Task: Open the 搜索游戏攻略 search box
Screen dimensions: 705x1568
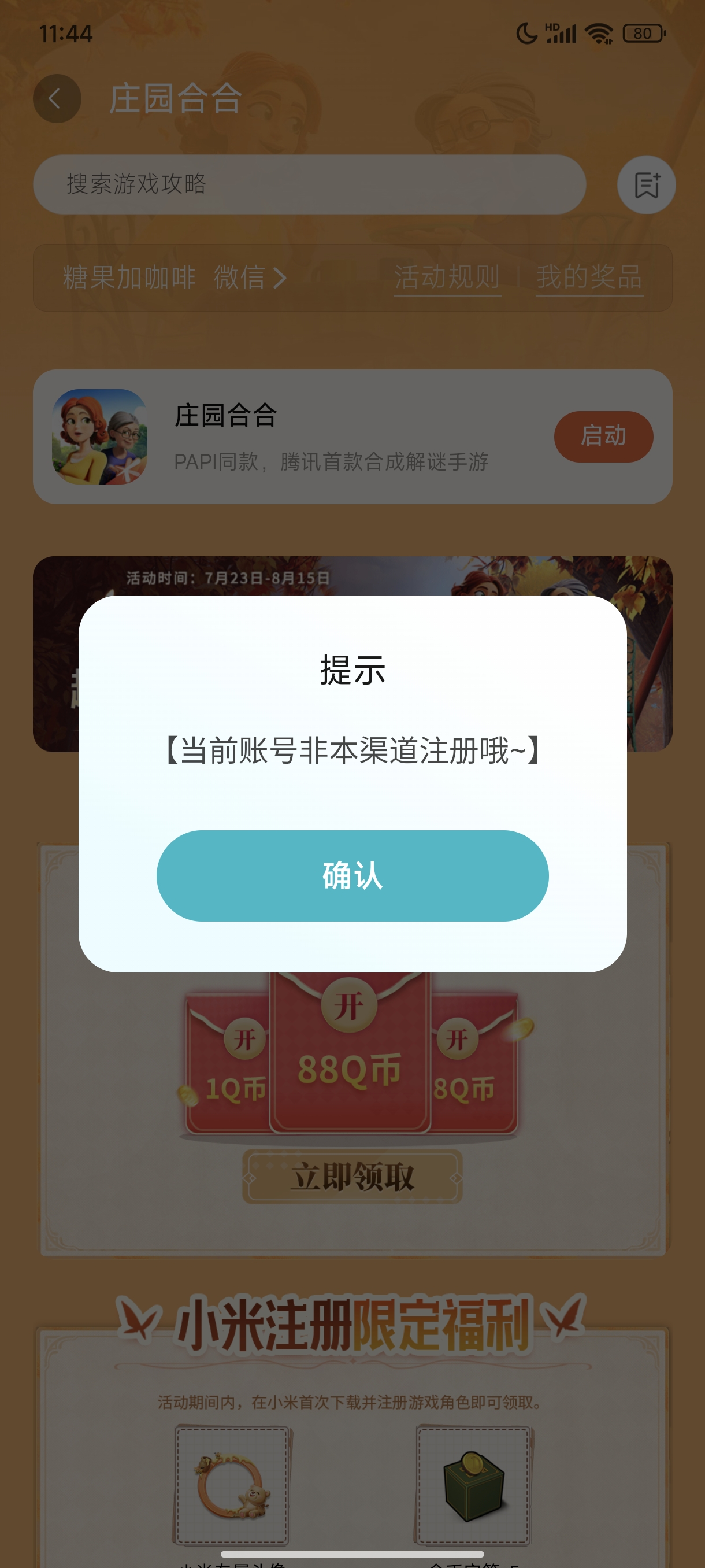Action: (309, 184)
